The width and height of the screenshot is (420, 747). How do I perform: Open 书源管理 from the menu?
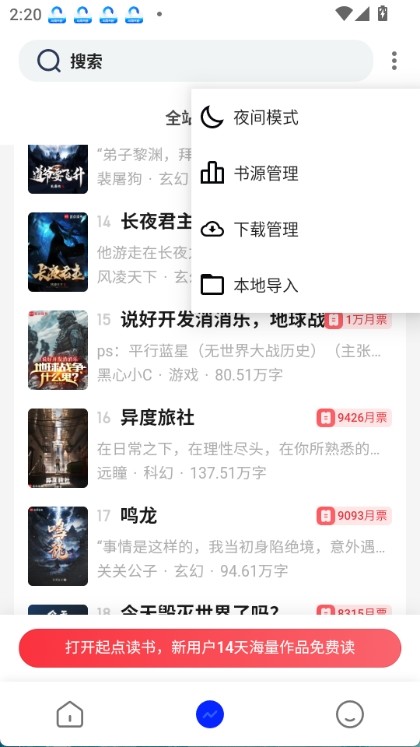coord(305,173)
